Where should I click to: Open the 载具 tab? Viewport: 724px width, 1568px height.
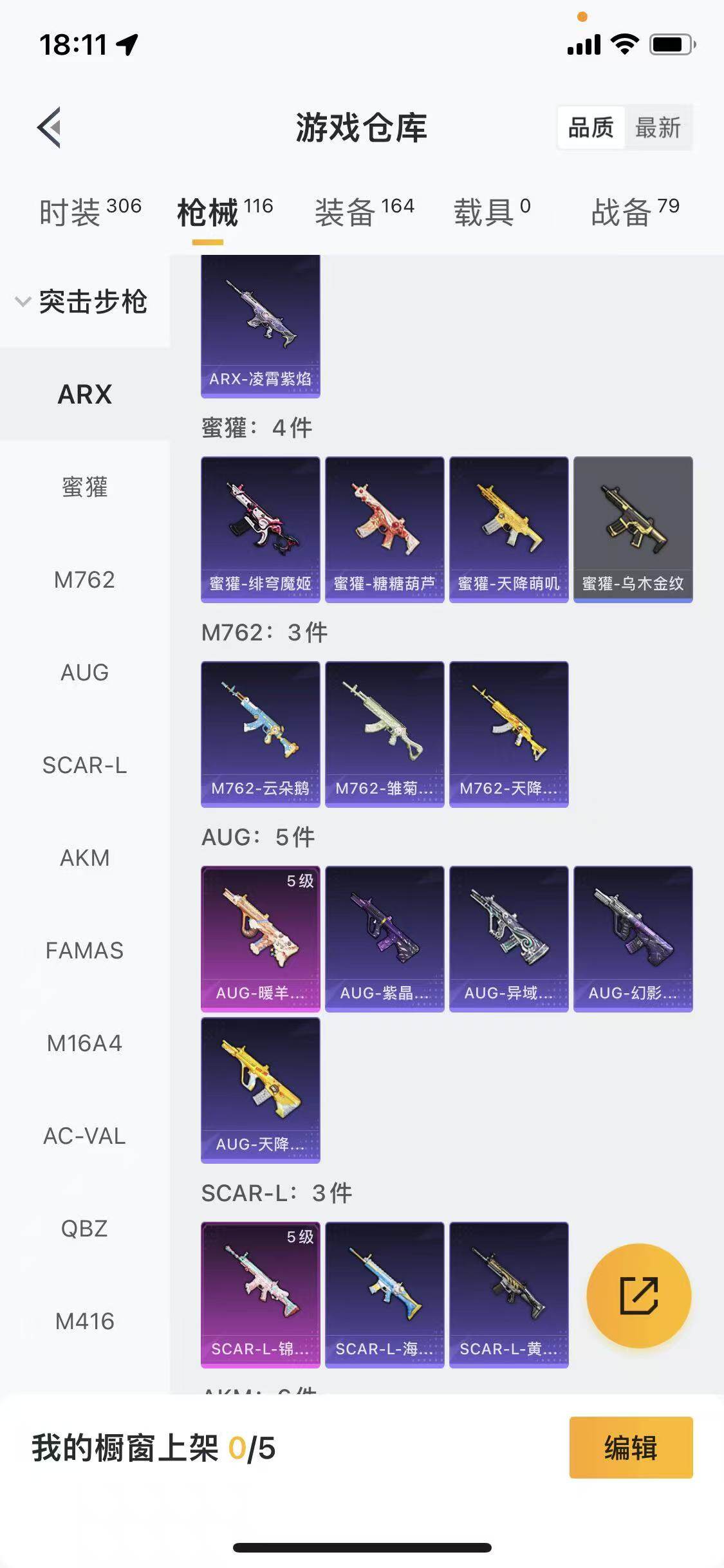coord(492,212)
